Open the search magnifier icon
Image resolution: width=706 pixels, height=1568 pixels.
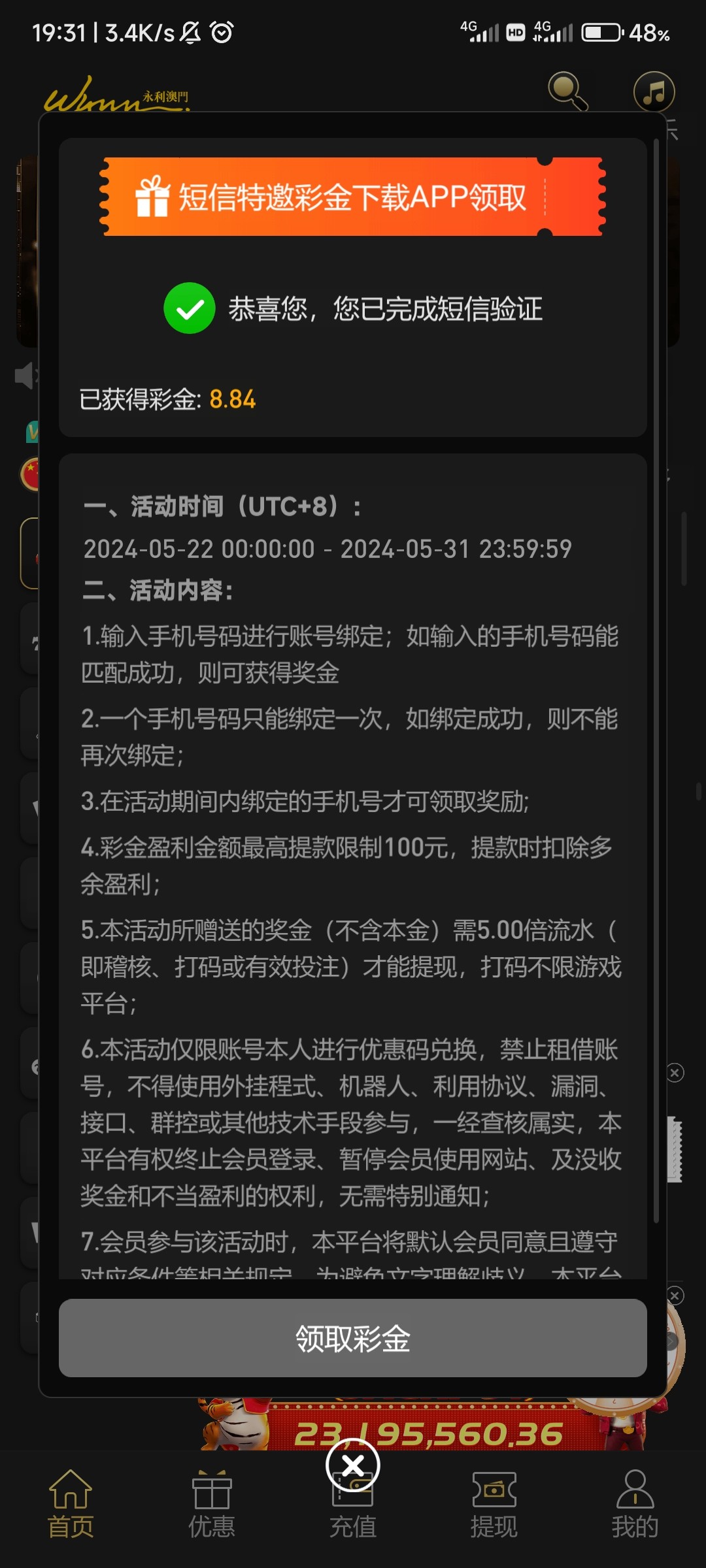[567, 90]
